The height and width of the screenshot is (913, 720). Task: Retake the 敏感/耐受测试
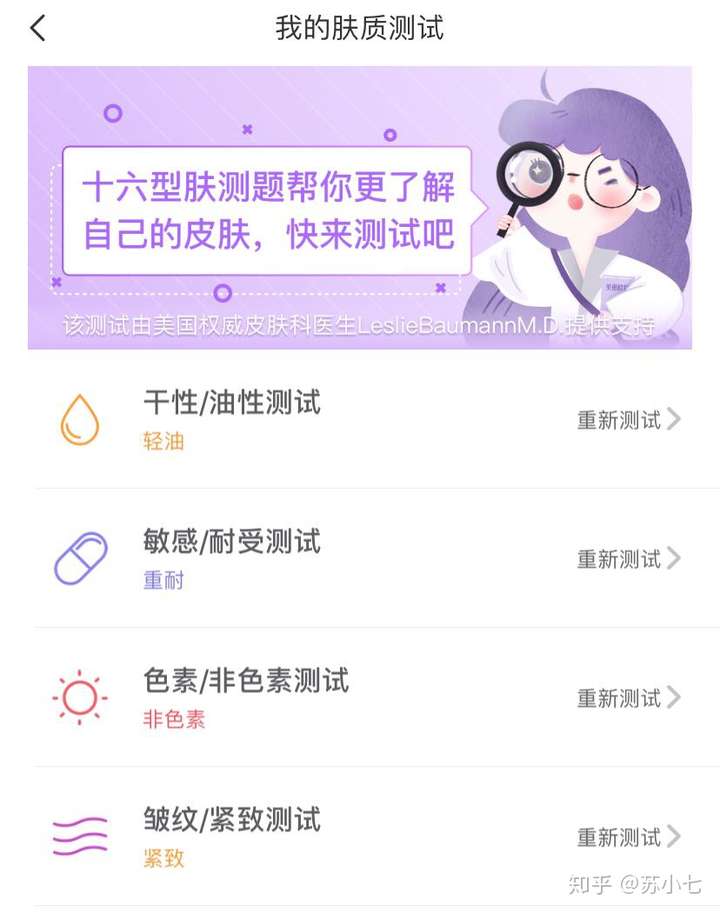coord(628,559)
